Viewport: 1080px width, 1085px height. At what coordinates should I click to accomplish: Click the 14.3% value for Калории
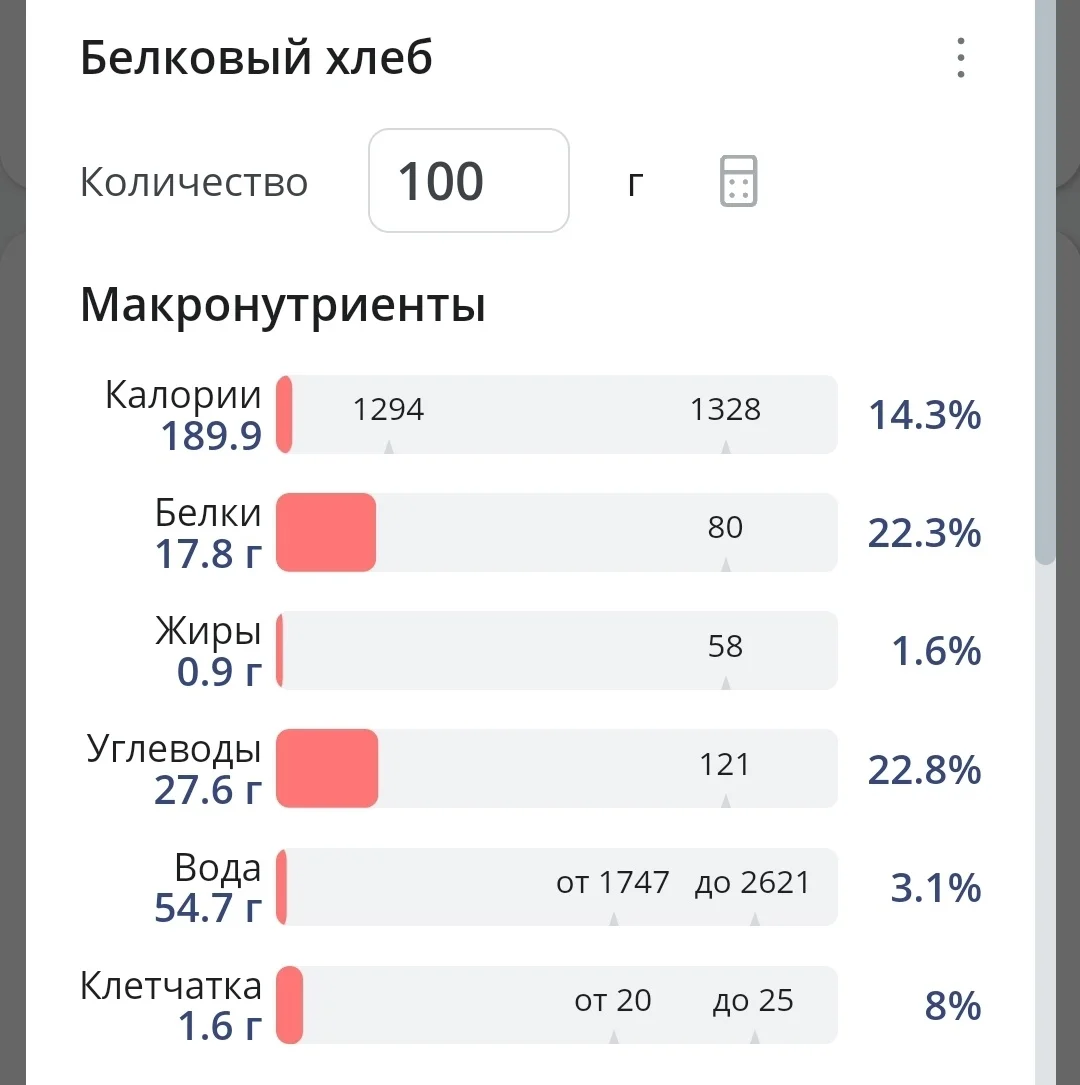[925, 414]
